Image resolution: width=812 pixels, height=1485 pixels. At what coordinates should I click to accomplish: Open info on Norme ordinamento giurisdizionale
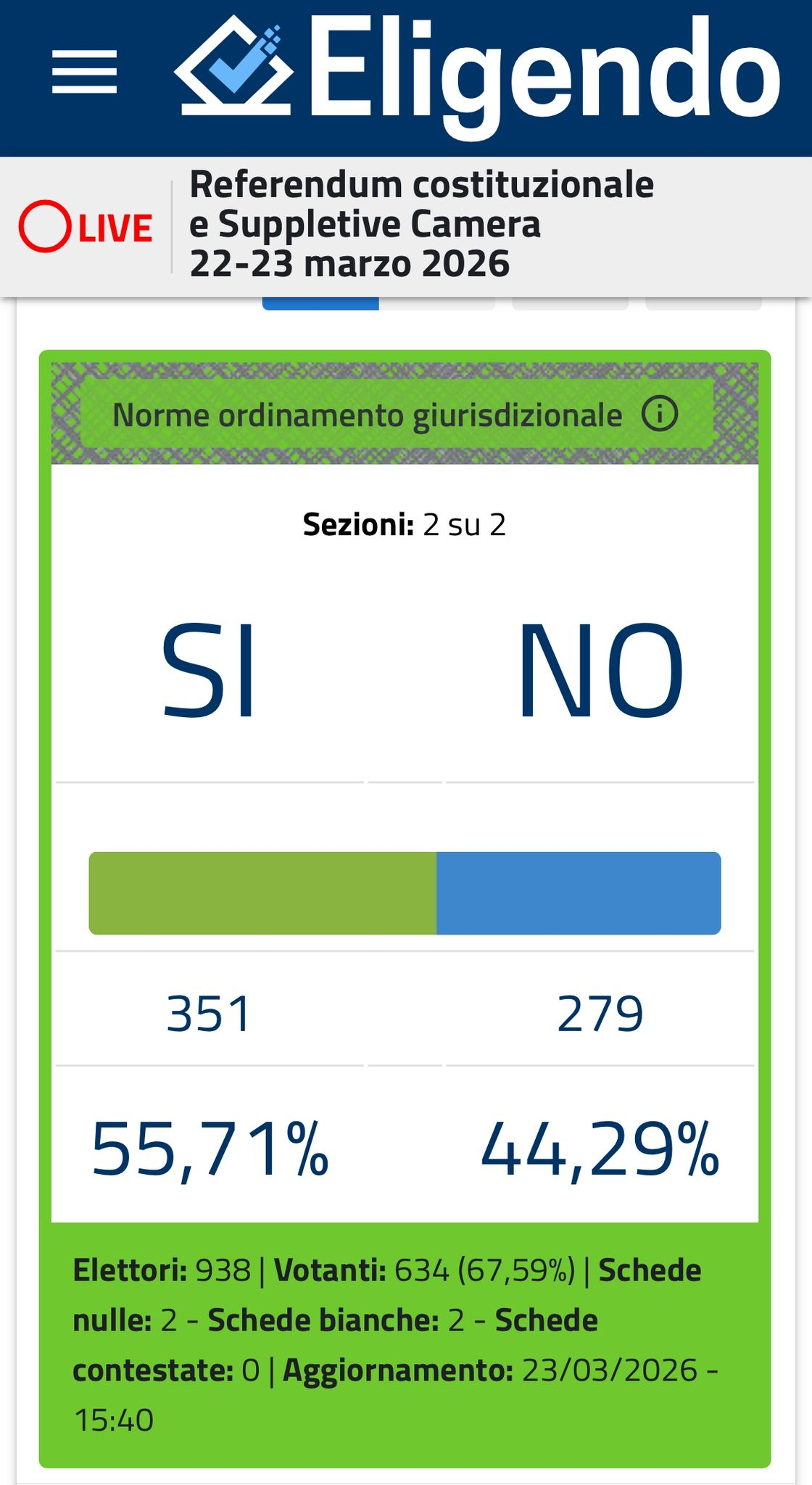tap(659, 415)
